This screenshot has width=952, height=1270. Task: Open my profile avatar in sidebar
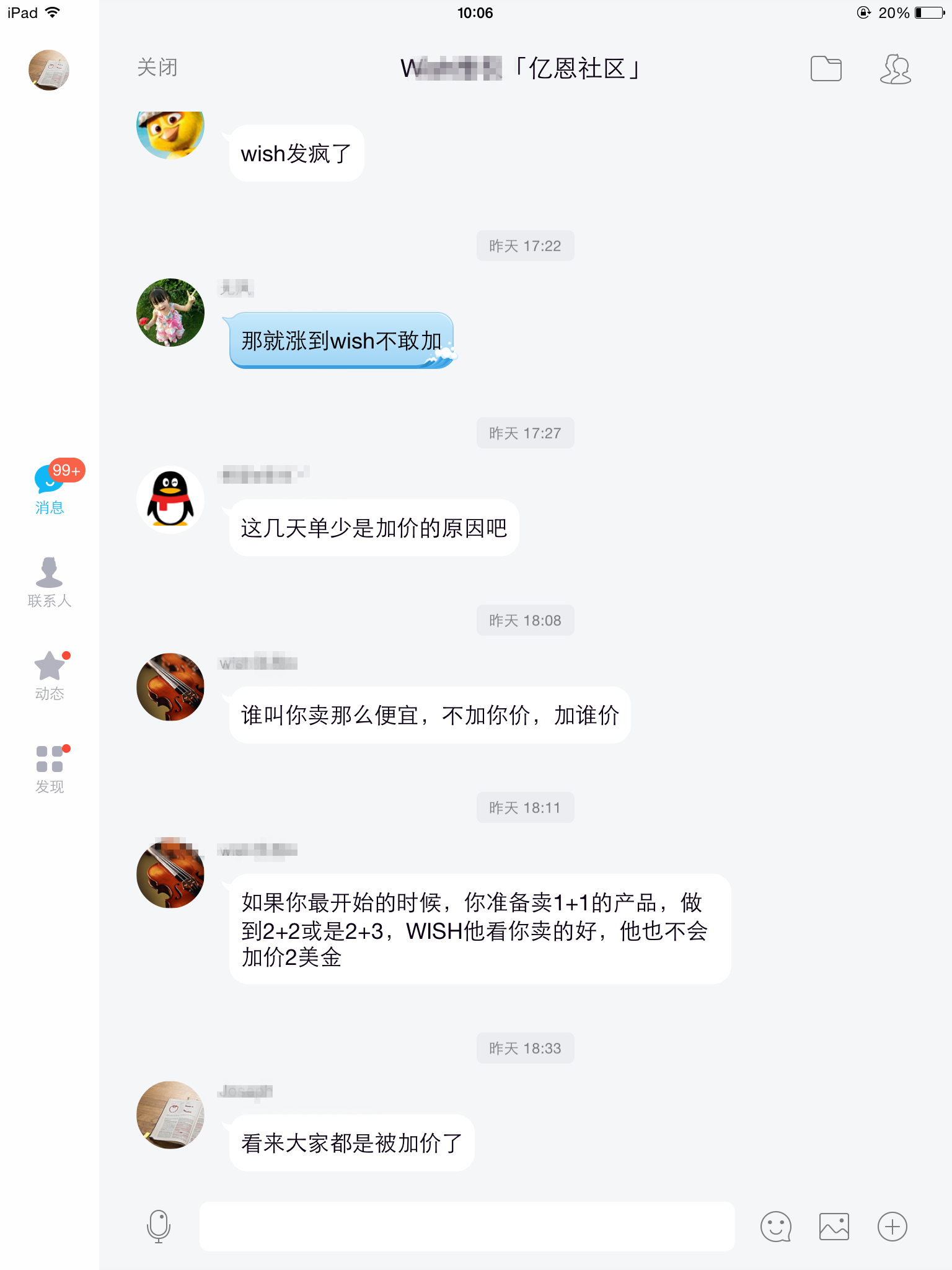[x=49, y=70]
